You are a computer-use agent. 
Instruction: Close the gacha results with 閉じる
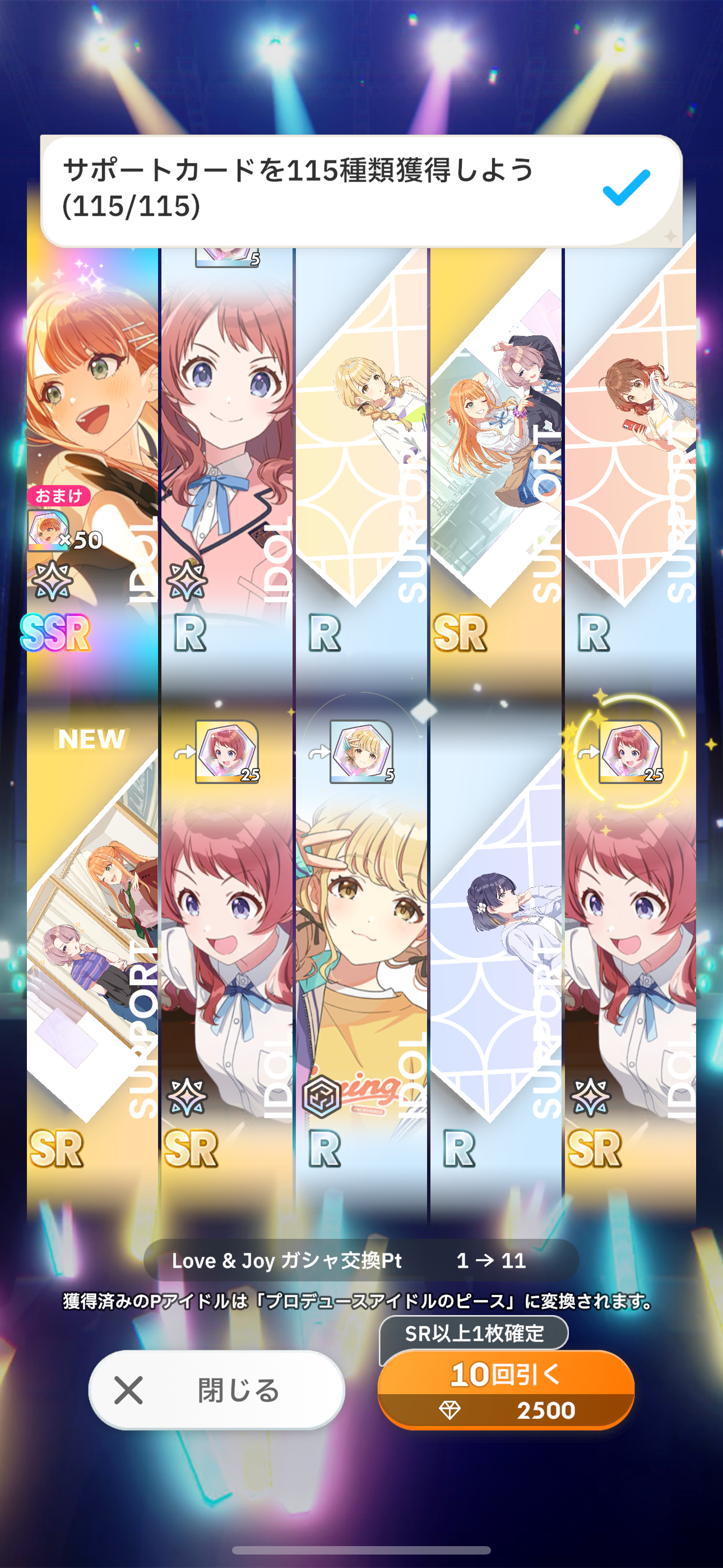tap(217, 1390)
